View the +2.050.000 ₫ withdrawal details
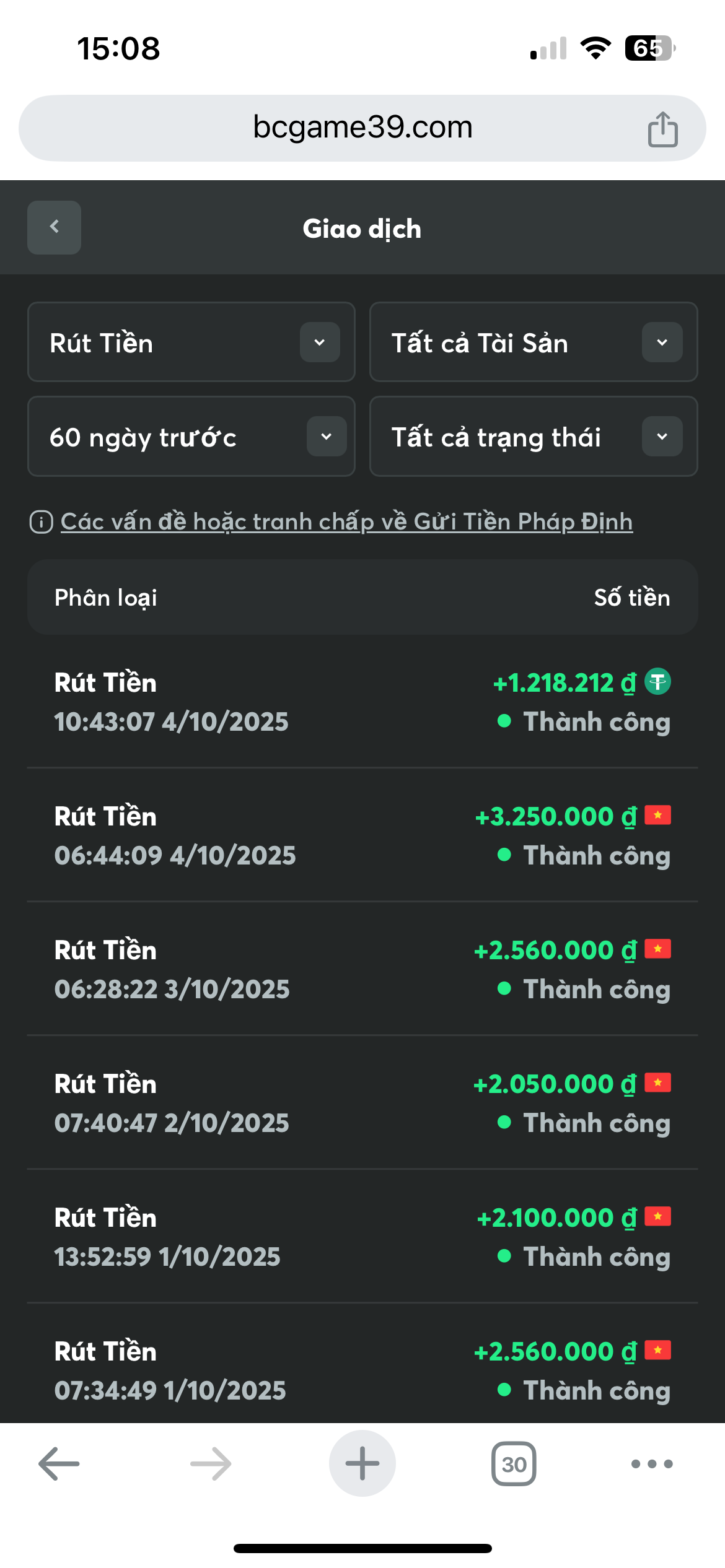 click(x=362, y=1103)
